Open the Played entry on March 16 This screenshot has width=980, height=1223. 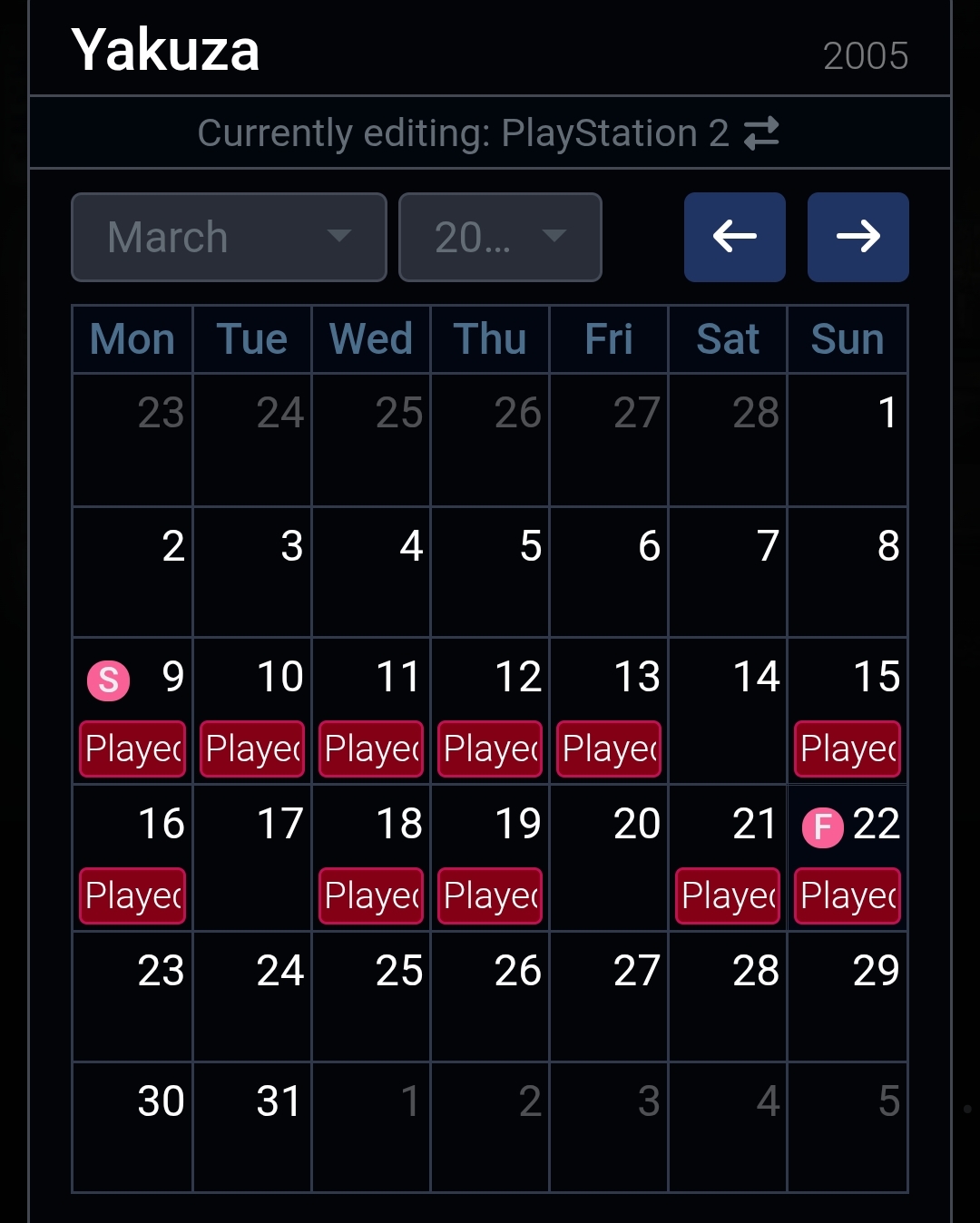point(132,896)
